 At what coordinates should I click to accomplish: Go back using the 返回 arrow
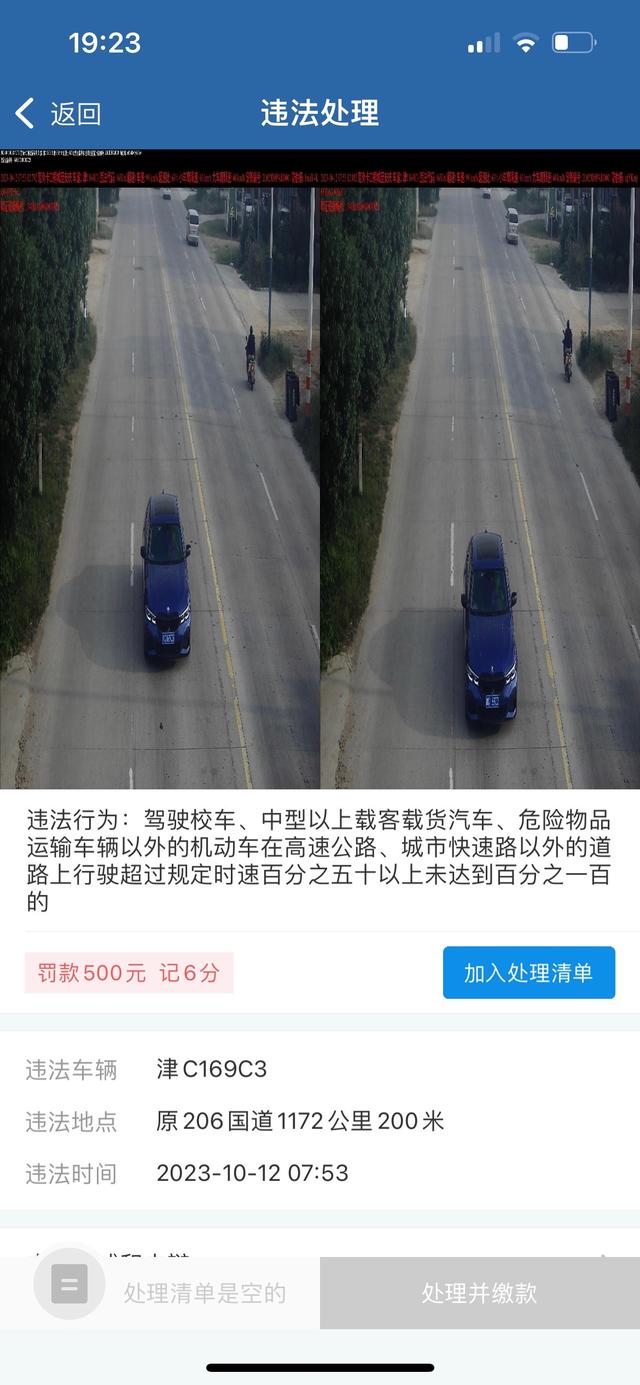56,113
